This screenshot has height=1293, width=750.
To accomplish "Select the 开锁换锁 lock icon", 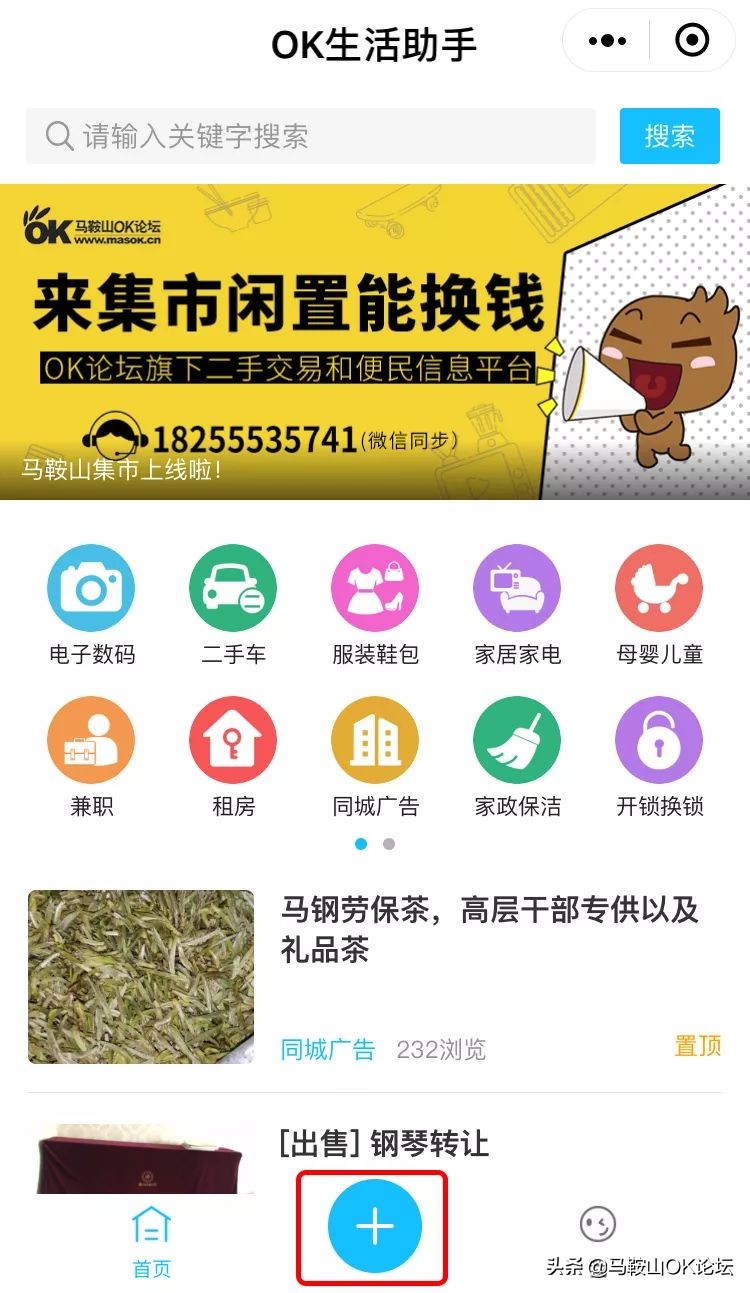I will [659, 741].
